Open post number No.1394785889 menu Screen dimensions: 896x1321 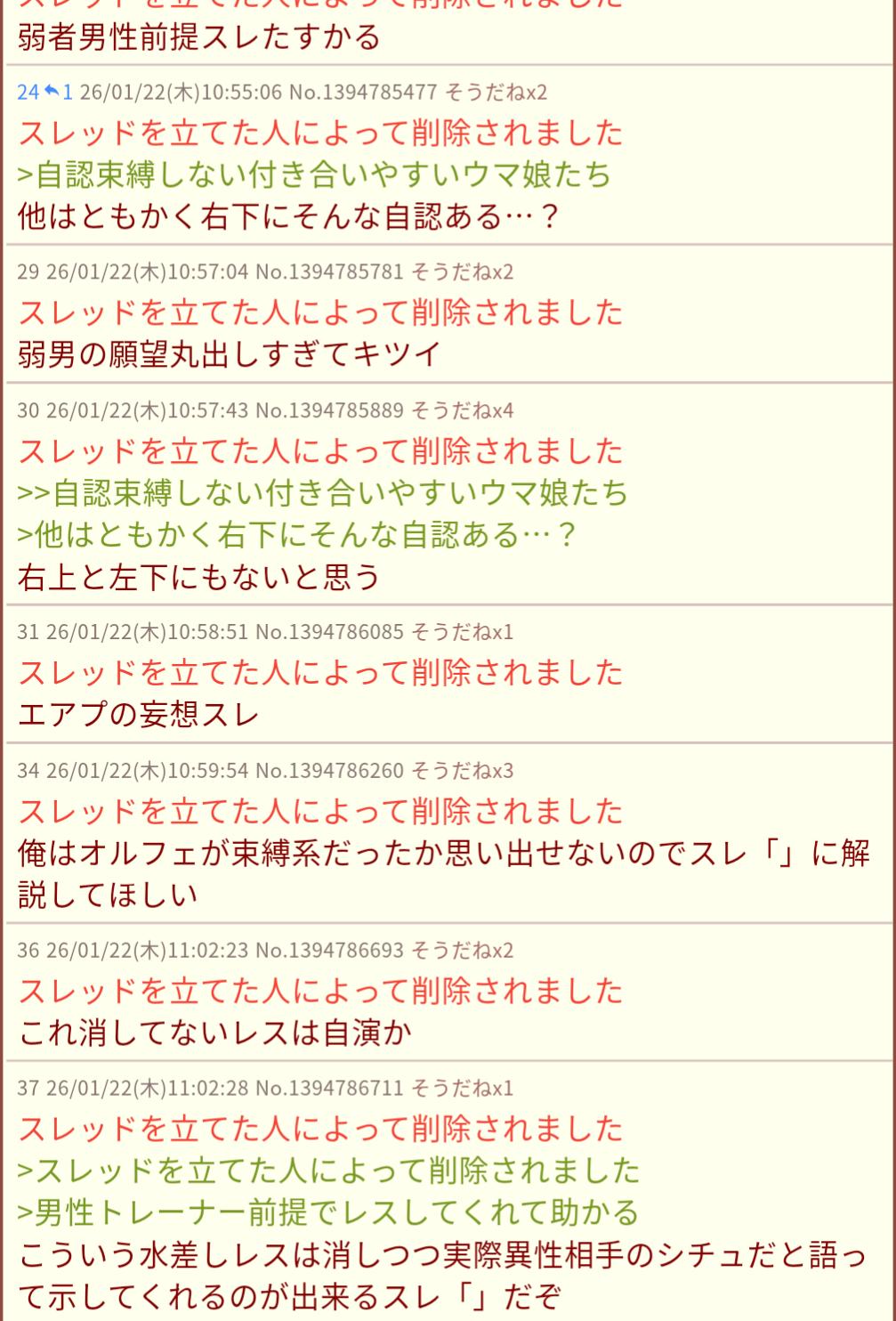[x=329, y=410]
